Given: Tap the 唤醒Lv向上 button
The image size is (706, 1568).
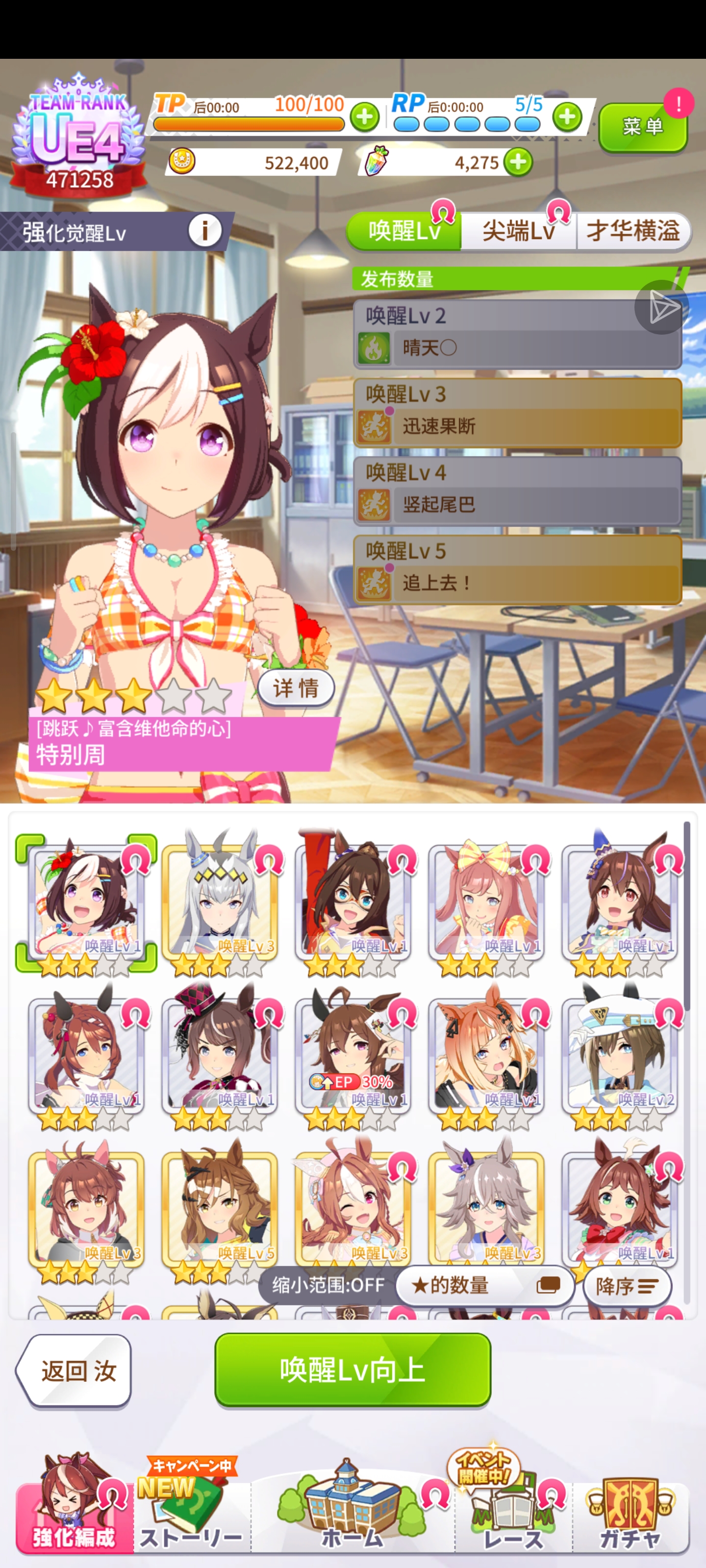Looking at the screenshot, I should [x=353, y=1370].
